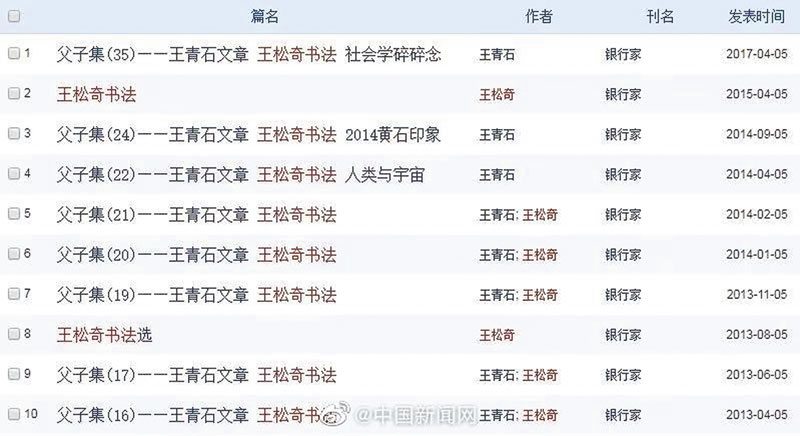Viewport: 800px width, 436px height.
Task: Open the 父子集(17) article
Action: (x=197, y=374)
